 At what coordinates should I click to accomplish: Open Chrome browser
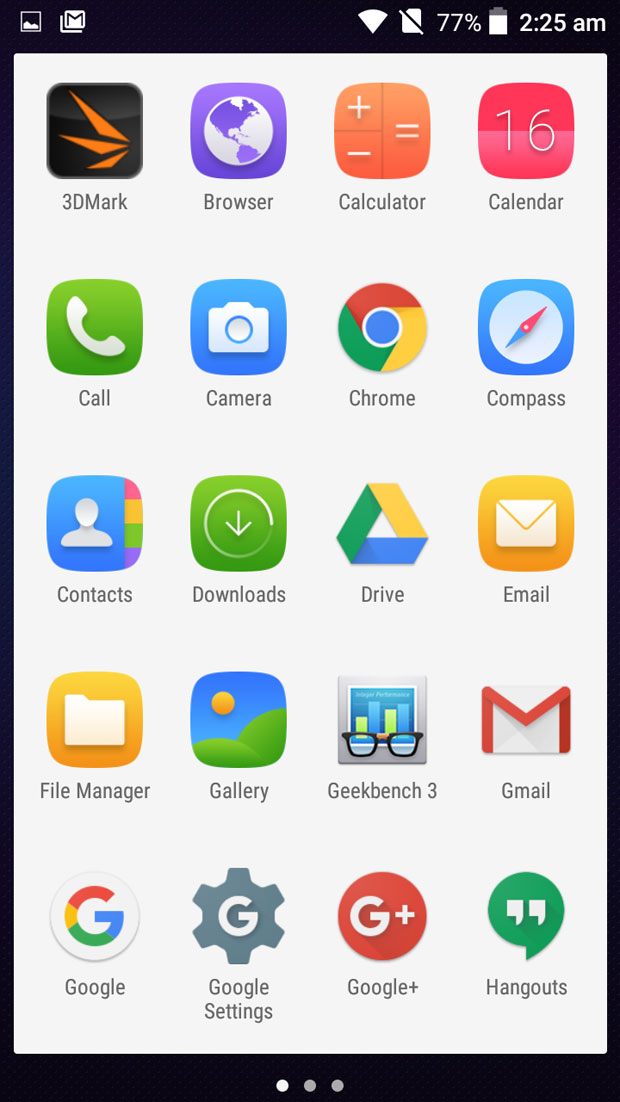tap(382, 327)
